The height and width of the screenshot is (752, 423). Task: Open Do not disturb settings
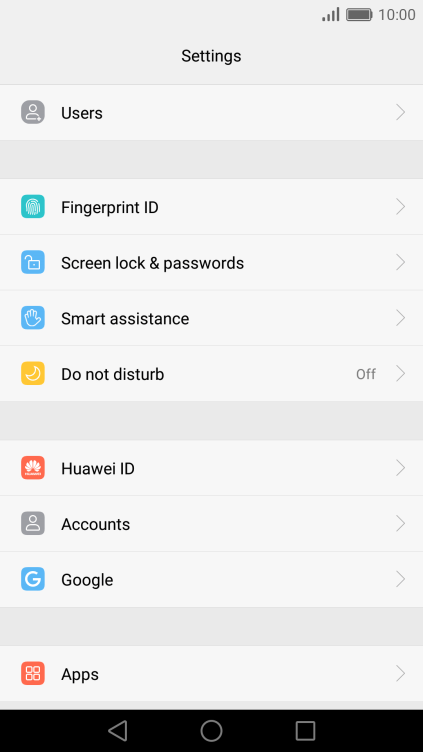coord(212,374)
